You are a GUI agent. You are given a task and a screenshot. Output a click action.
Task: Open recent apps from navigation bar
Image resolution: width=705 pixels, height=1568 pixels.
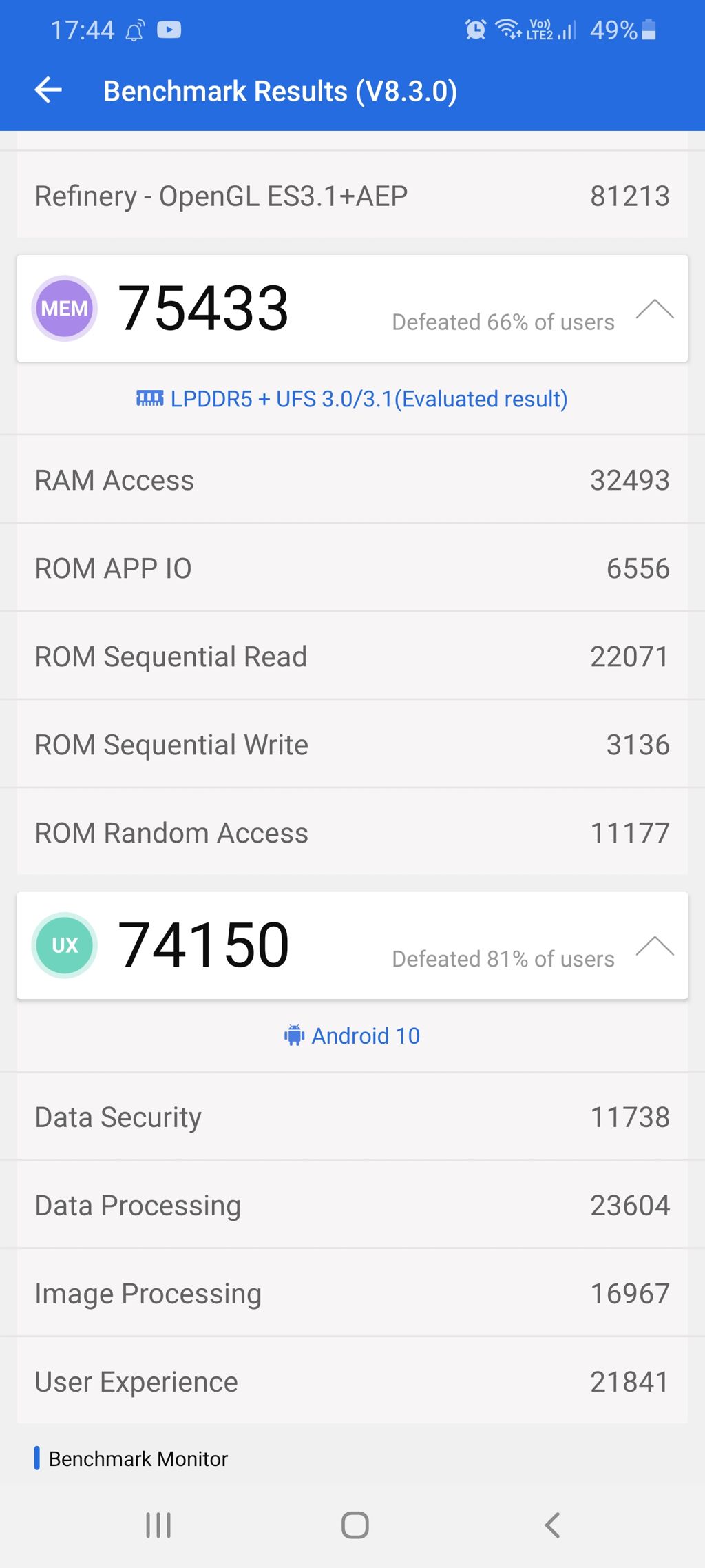[x=158, y=1525]
